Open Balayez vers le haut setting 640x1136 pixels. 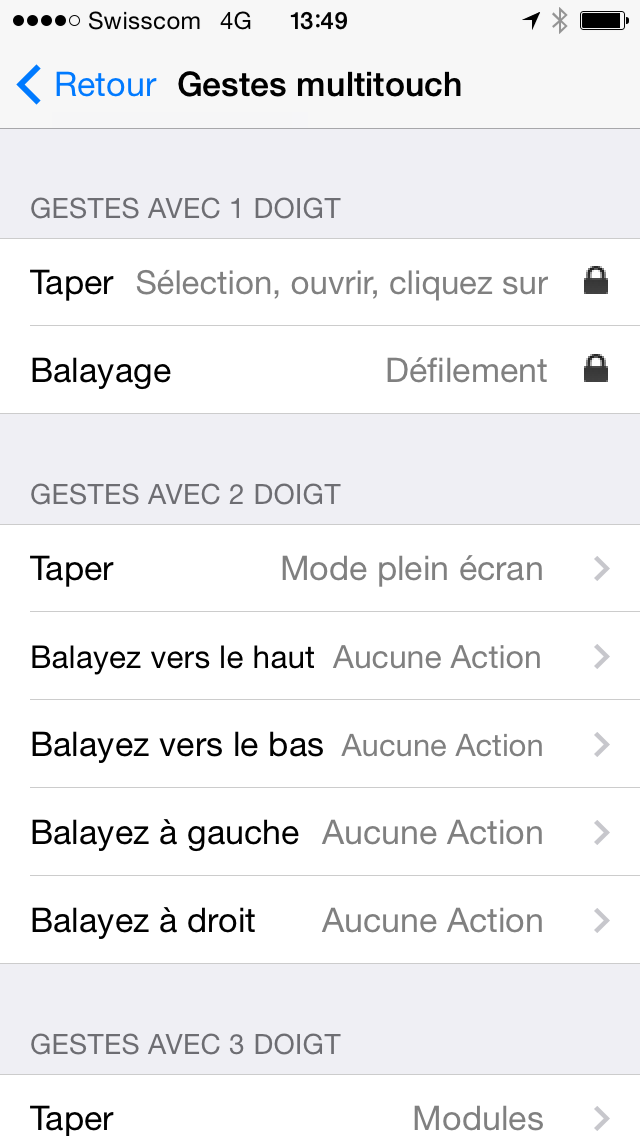tap(320, 656)
